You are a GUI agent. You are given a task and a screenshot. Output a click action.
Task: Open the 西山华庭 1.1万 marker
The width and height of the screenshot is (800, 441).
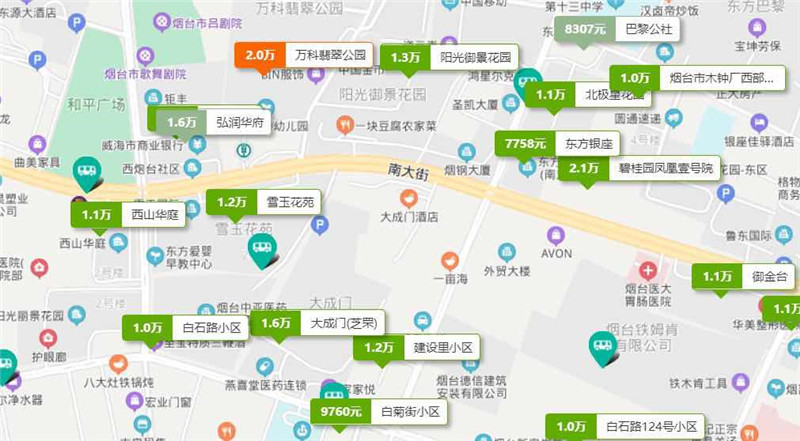click(128, 213)
